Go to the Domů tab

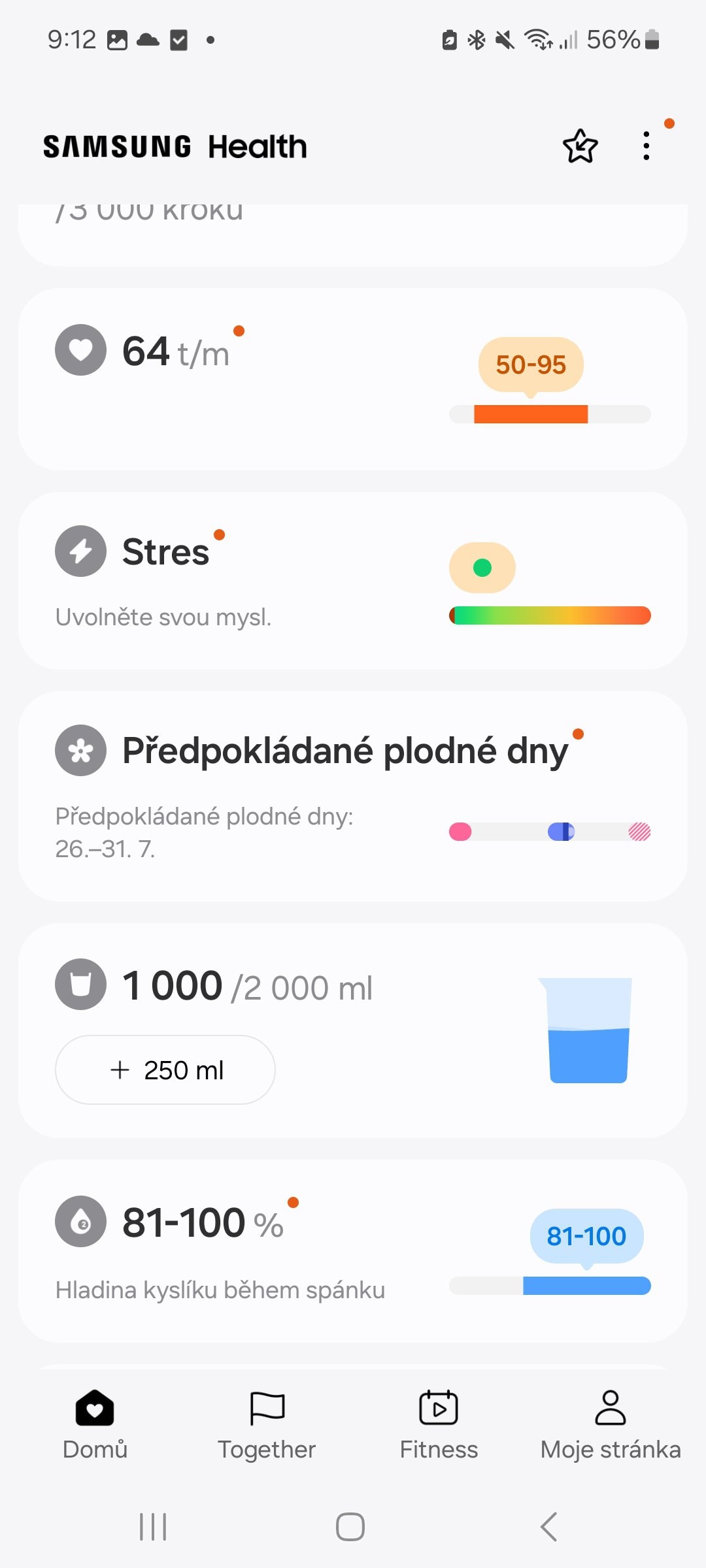95,1424
